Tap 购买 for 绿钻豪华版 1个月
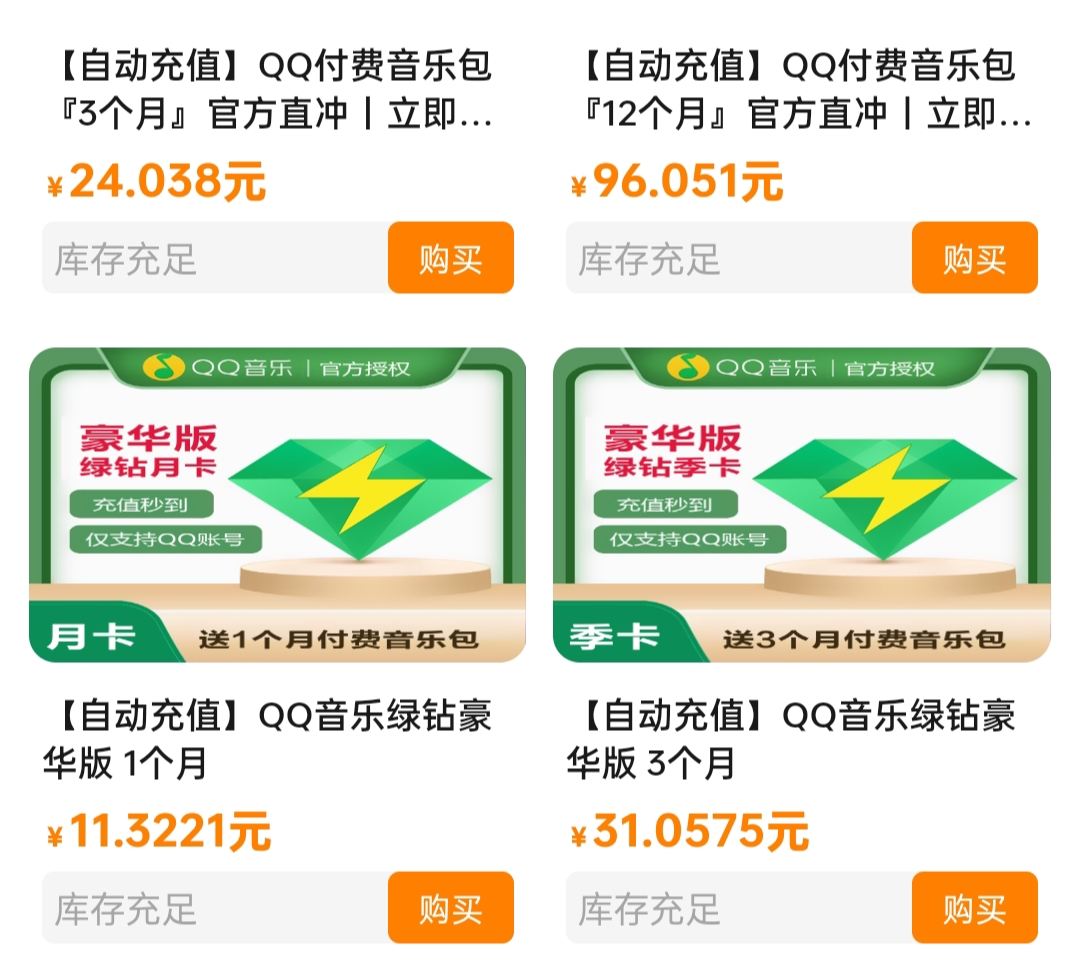 pos(450,908)
